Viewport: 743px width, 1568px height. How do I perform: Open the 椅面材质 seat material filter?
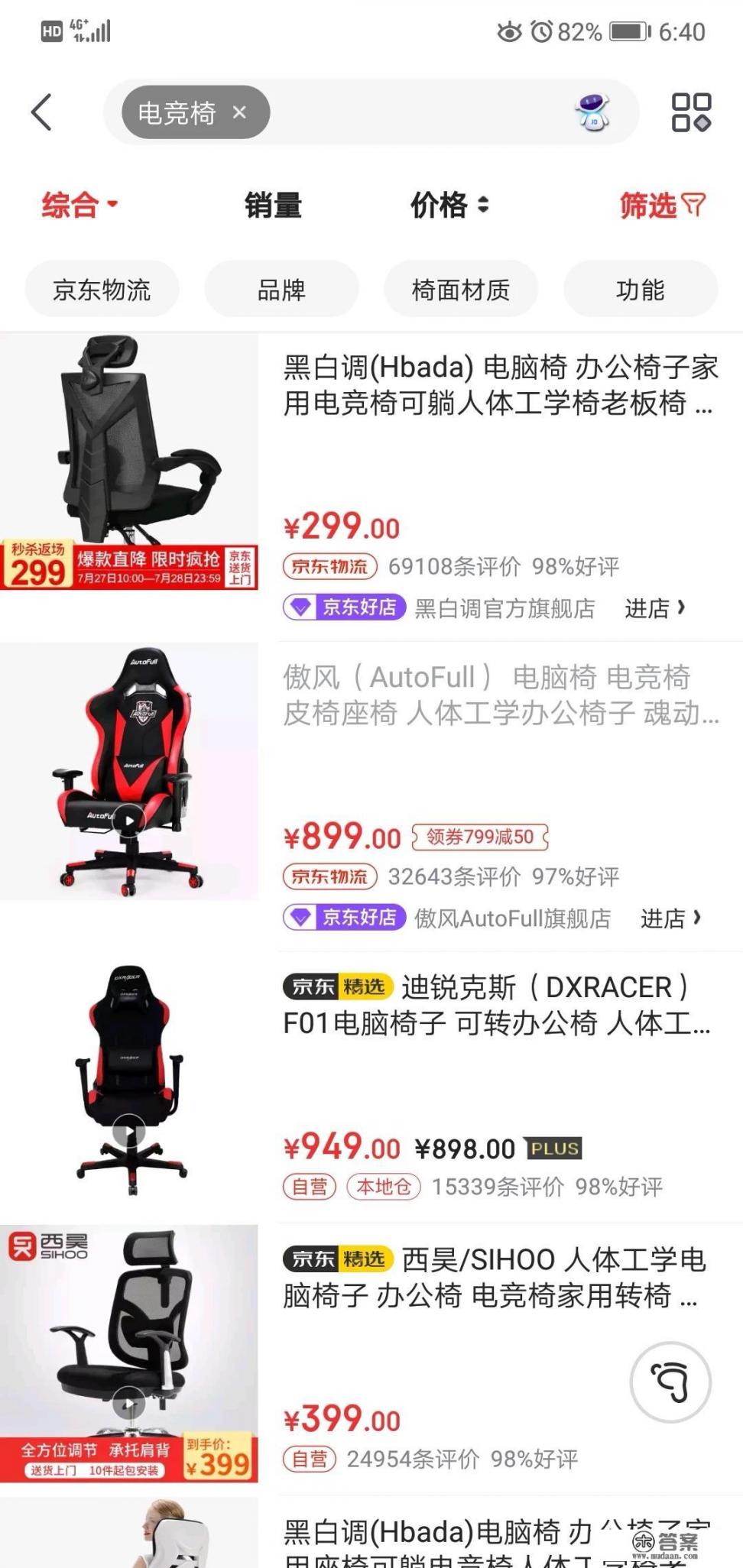pos(460,289)
